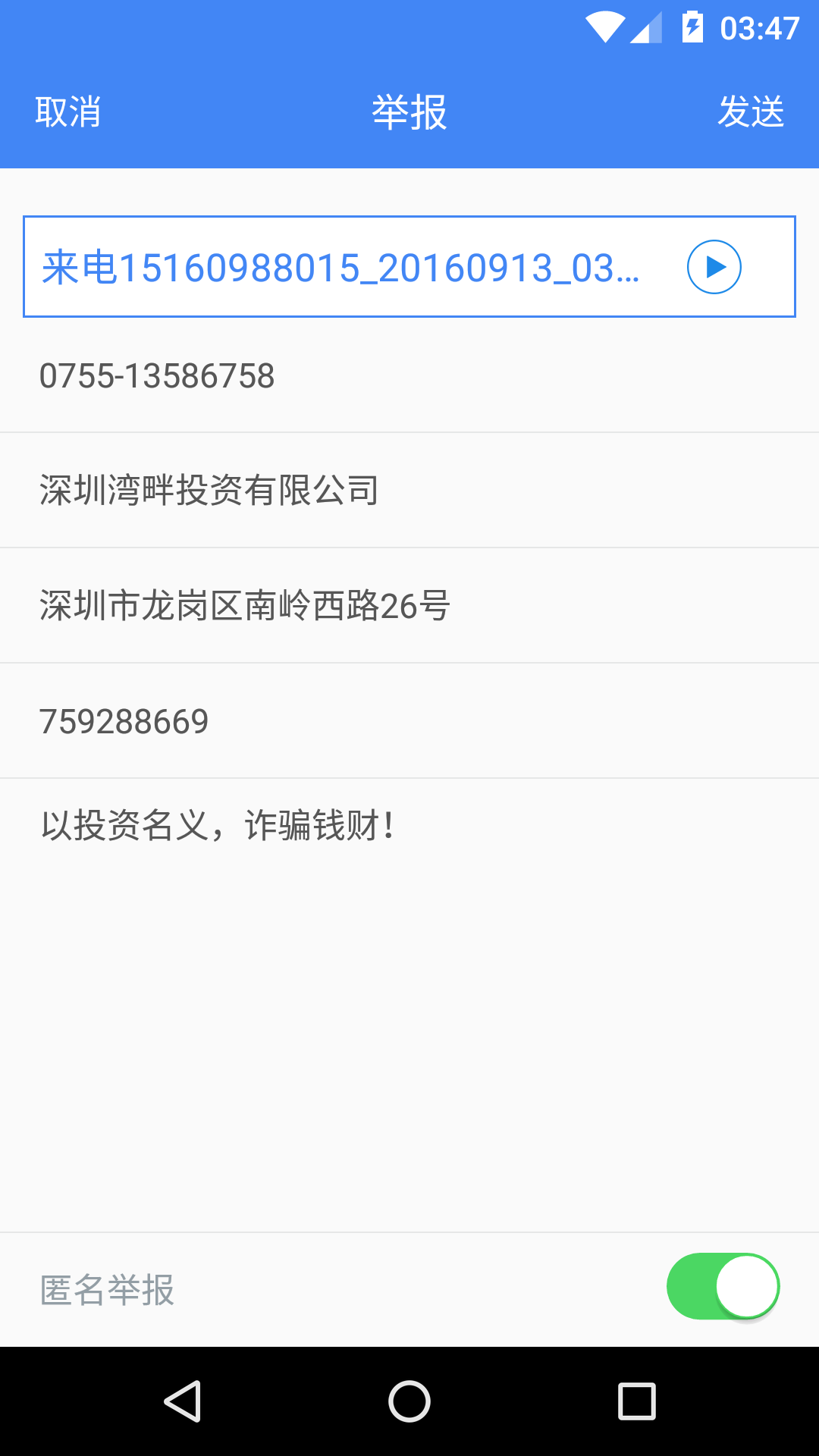Go back using the system back button
This screenshot has width=819, height=1456.
(x=182, y=1401)
